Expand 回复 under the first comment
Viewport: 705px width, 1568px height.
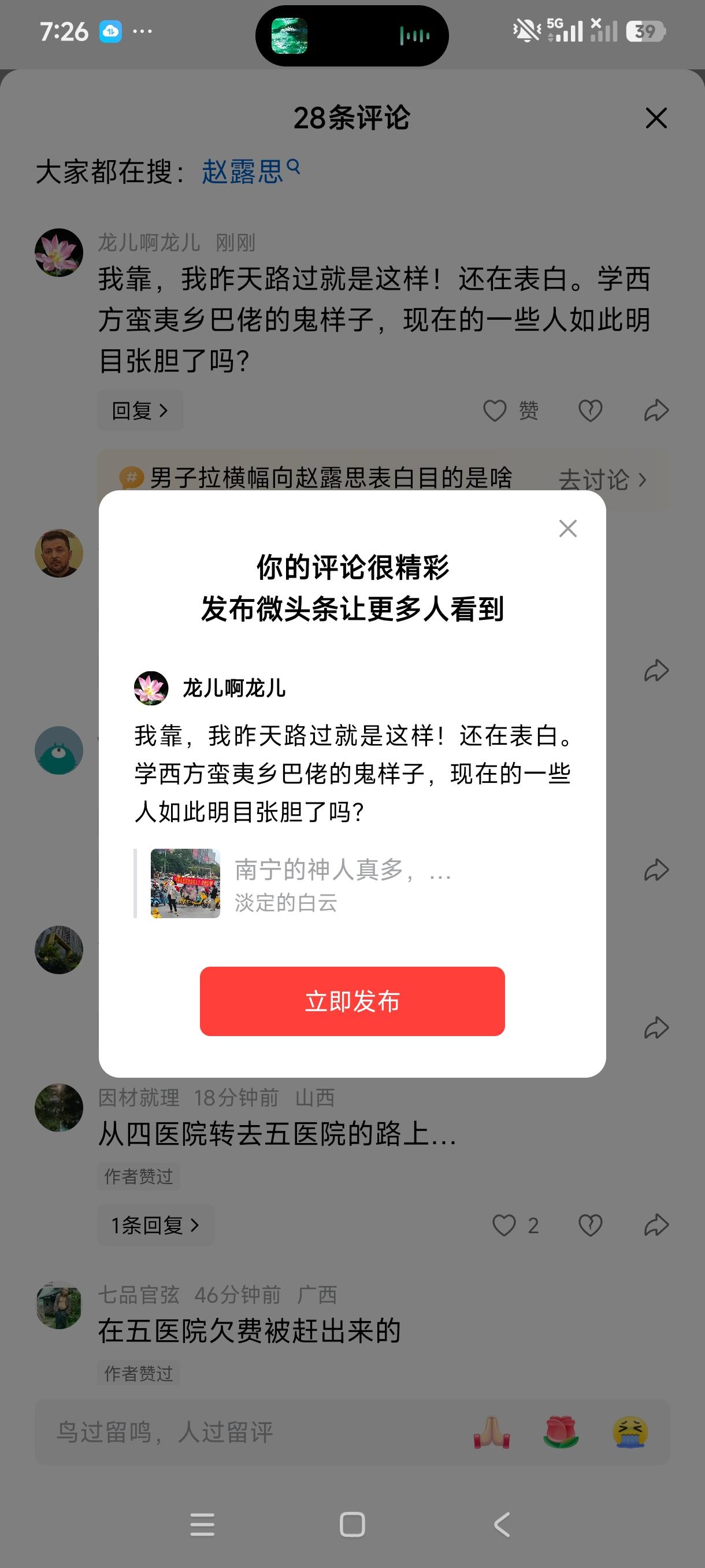140,410
